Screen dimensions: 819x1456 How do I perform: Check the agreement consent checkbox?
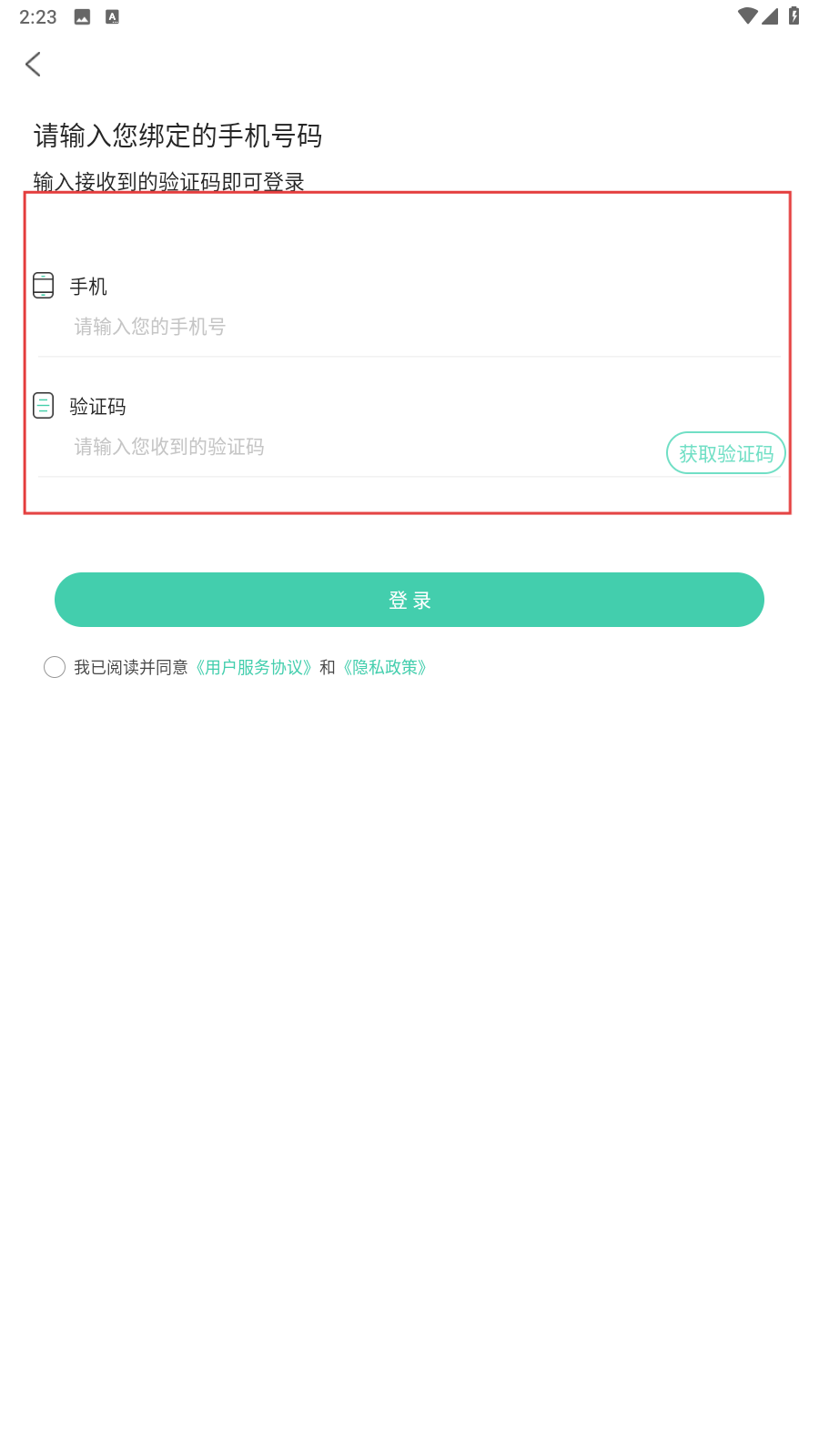[x=55, y=667]
